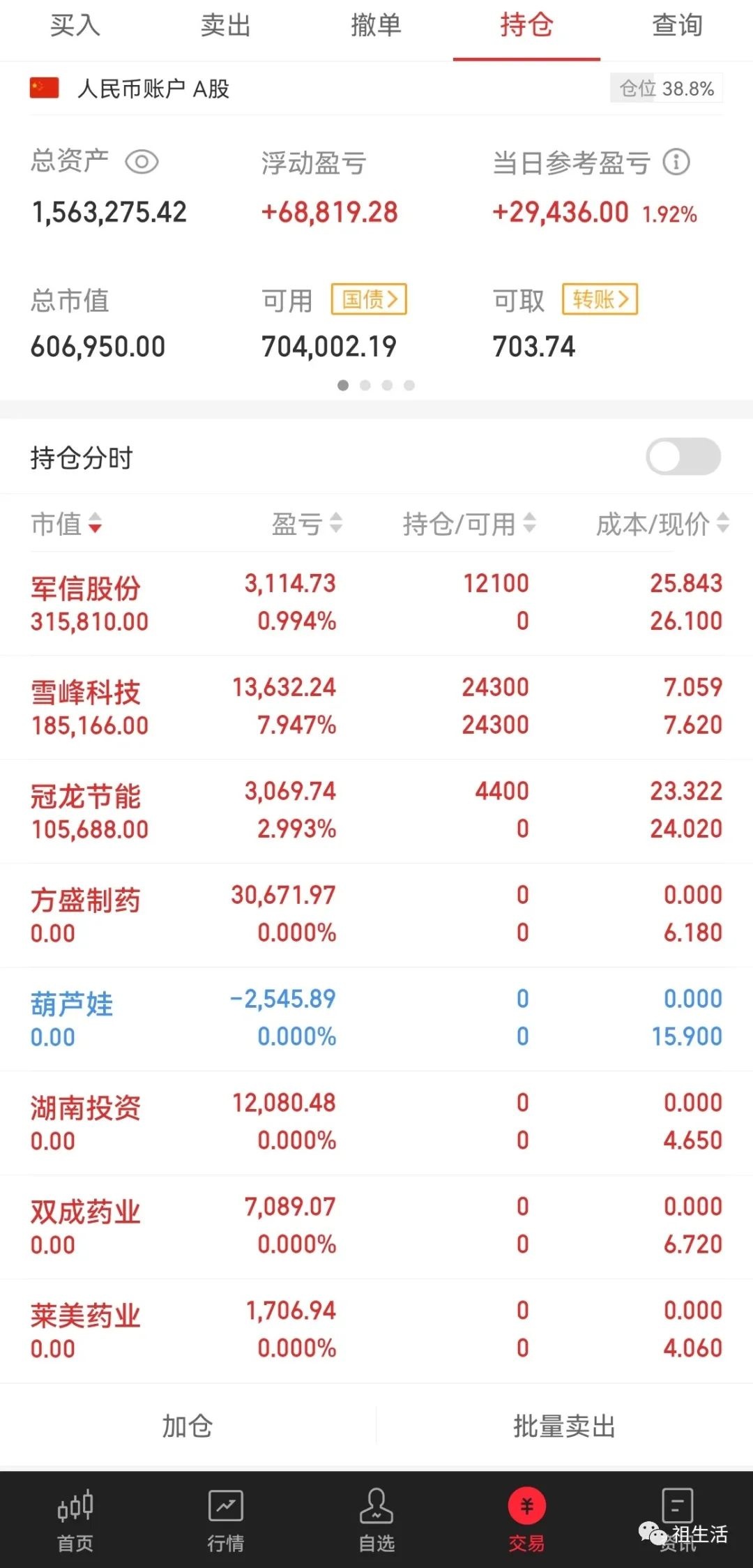The image size is (753, 1568).
Task: Open the 雪峰科技 holding row
Action: click(x=376, y=707)
